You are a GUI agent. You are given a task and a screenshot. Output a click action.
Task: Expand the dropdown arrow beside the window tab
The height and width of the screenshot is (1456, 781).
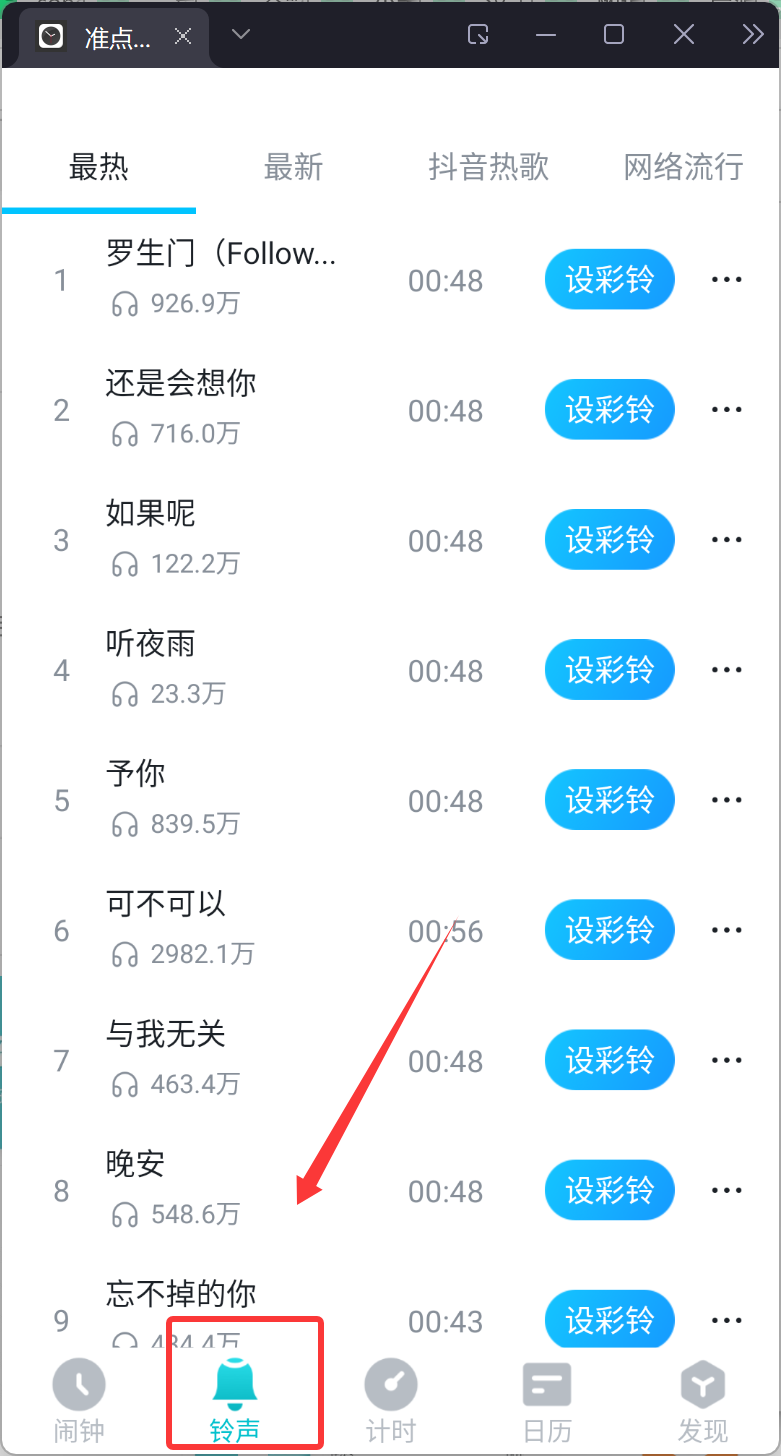click(240, 35)
